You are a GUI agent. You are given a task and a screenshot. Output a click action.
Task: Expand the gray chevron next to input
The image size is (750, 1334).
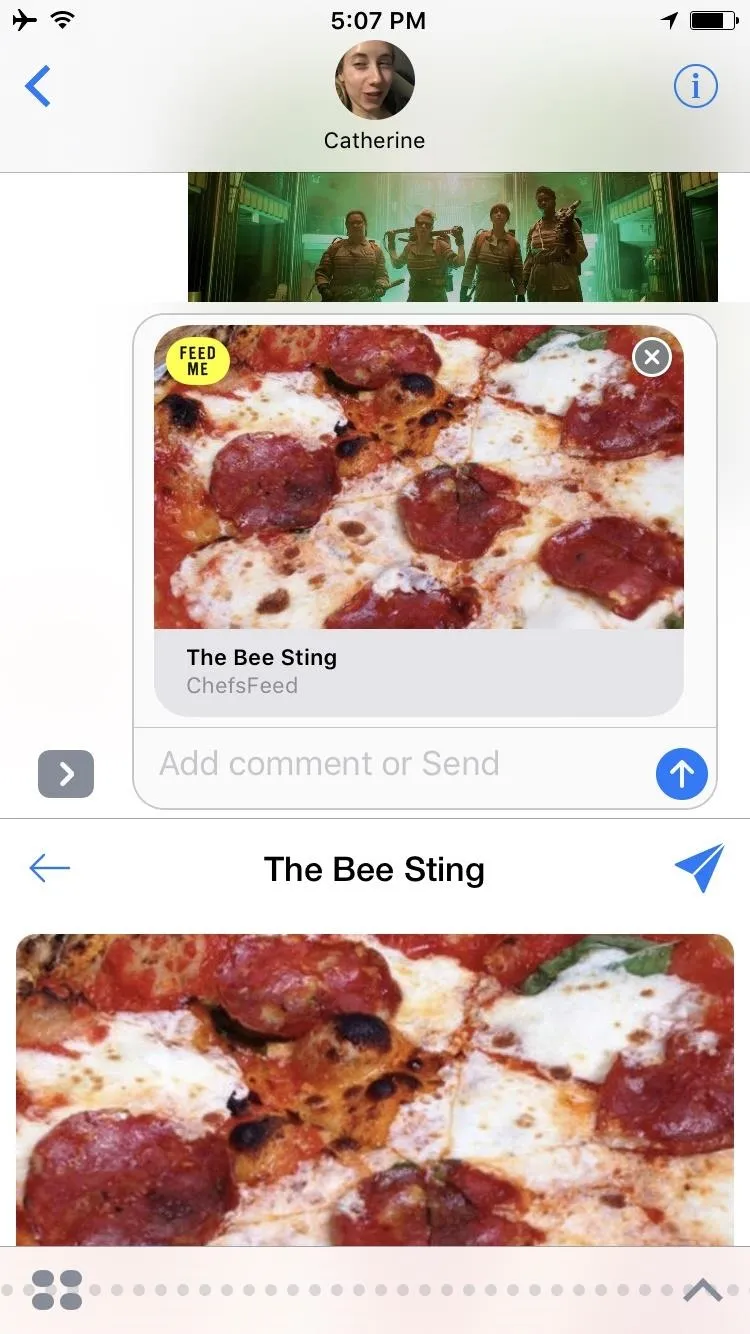(66, 773)
